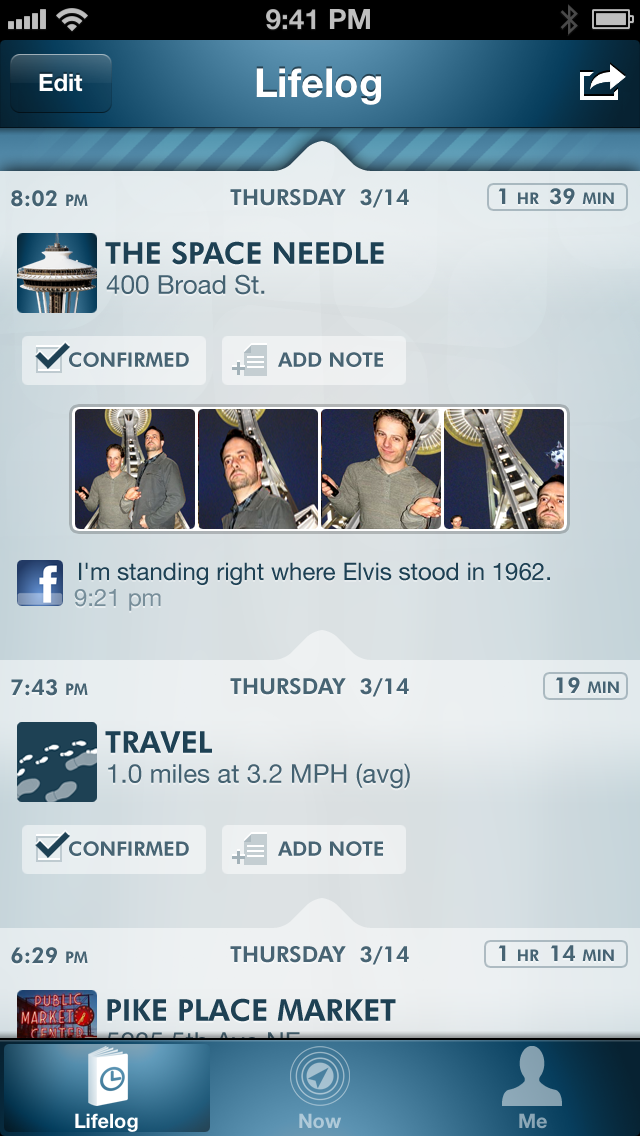Toggle Confirmed for the Travel entry
The width and height of the screenshot is (640, 1136).
tap(113, 849)
